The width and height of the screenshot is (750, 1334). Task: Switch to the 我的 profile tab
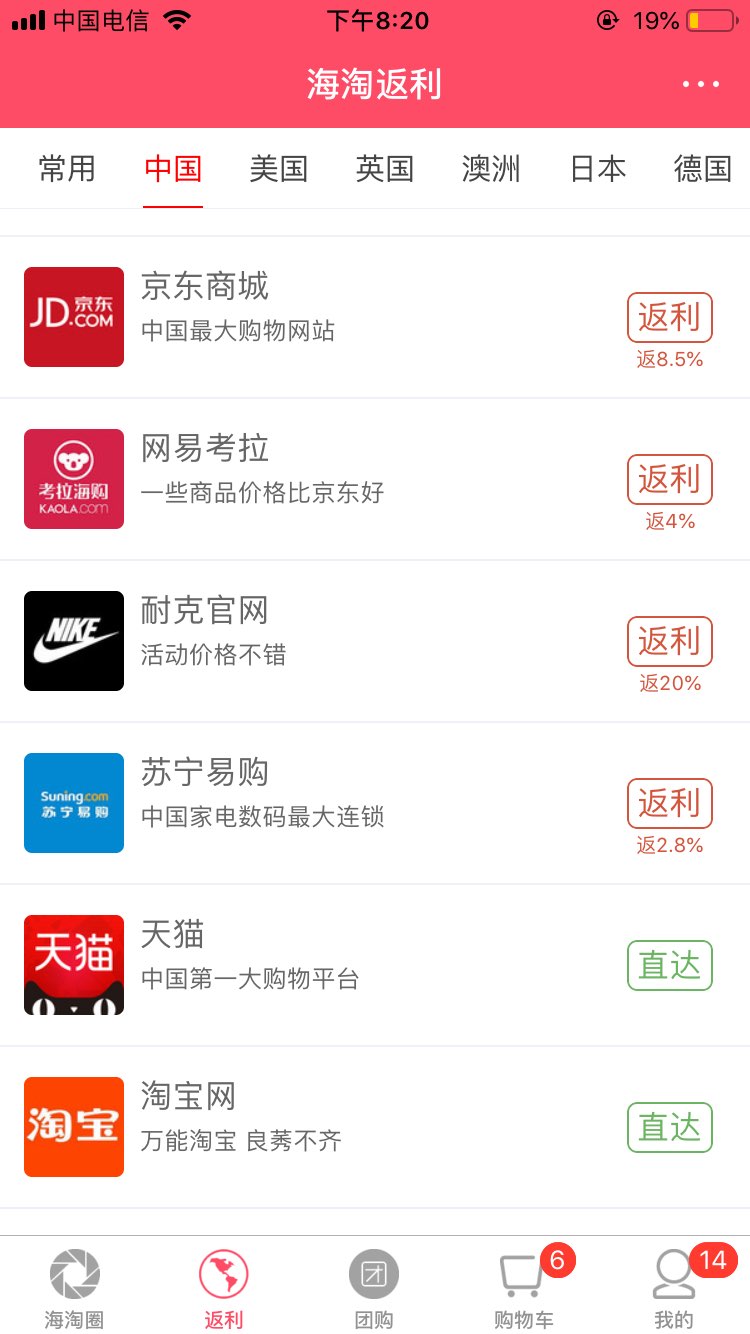pos(674,1287)
